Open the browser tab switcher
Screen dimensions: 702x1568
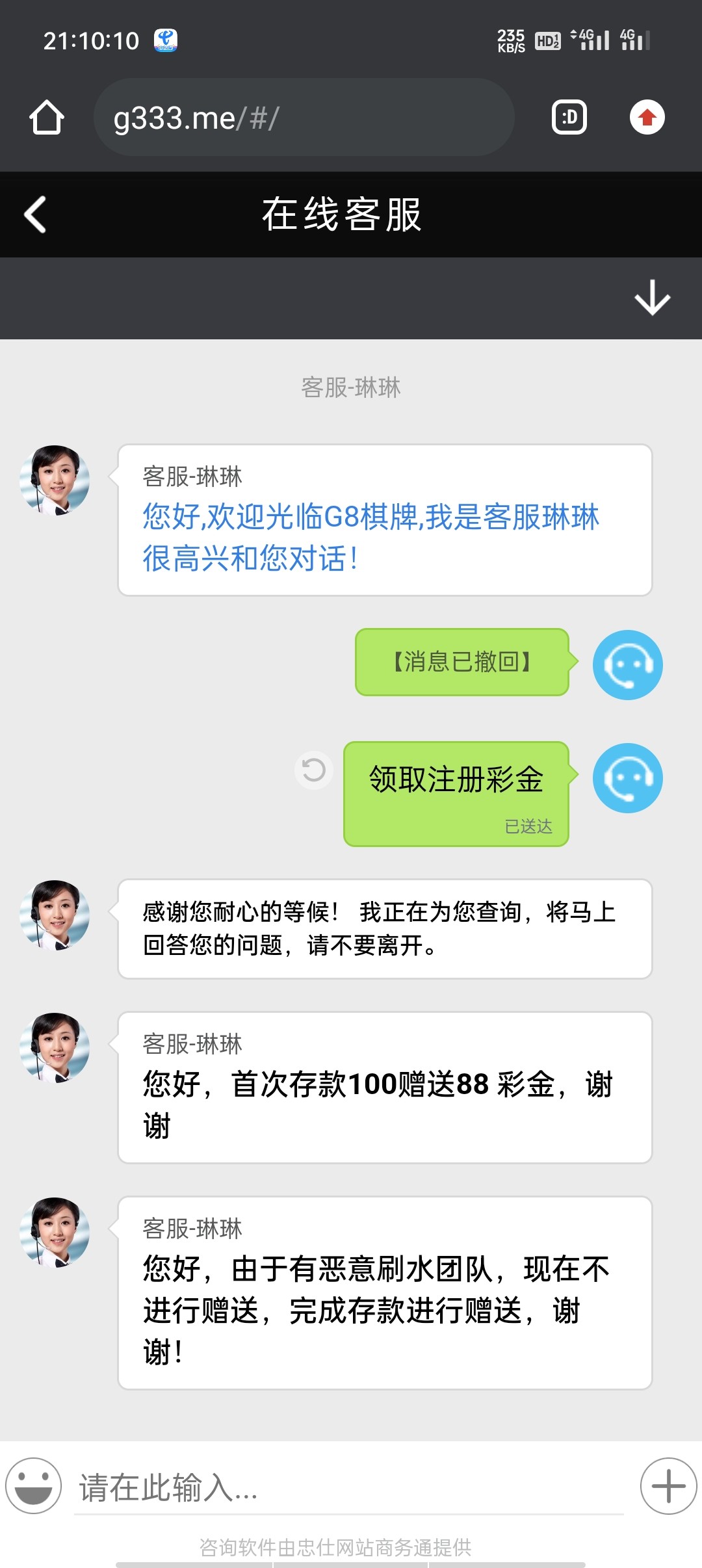pos(569,118)
